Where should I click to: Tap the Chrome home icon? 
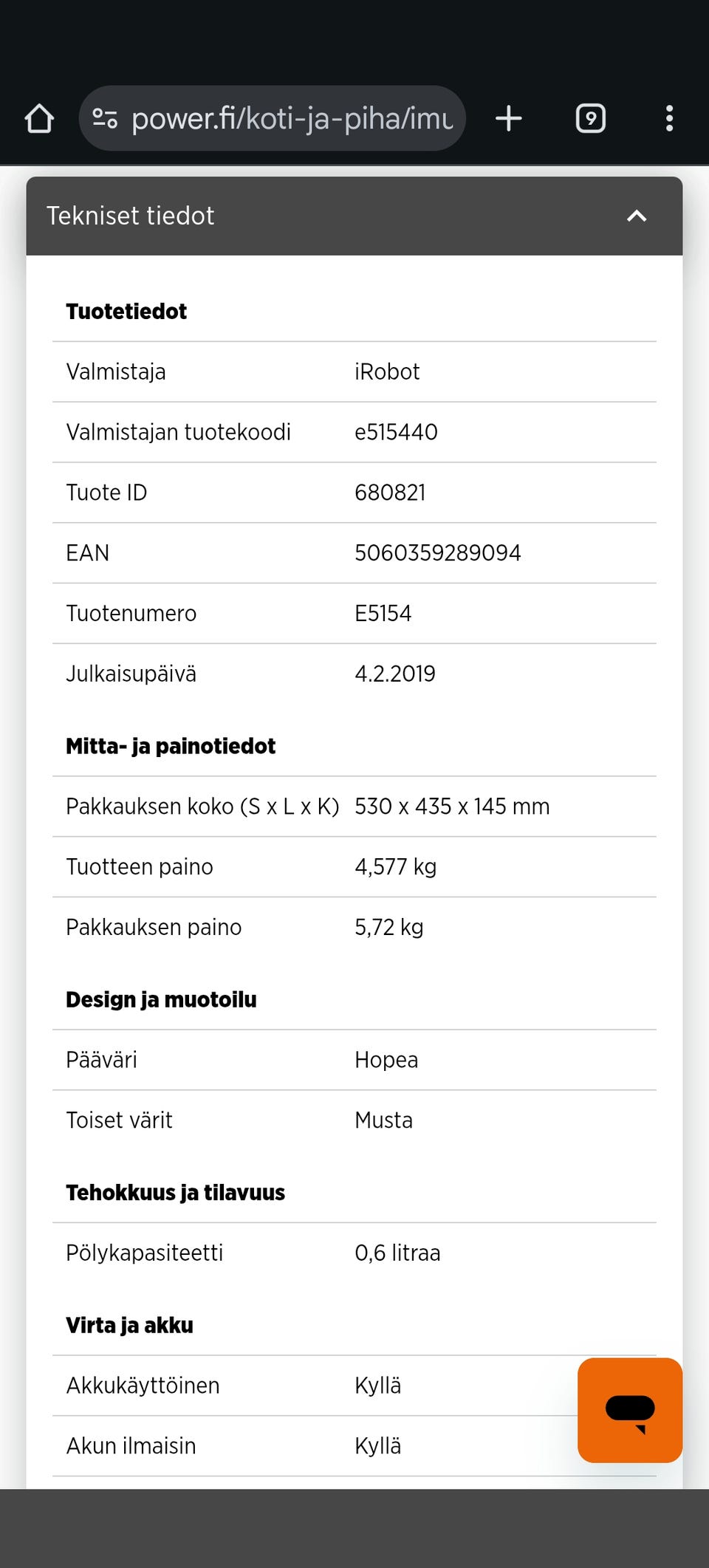pyautogui.click(x=39, y=118)
